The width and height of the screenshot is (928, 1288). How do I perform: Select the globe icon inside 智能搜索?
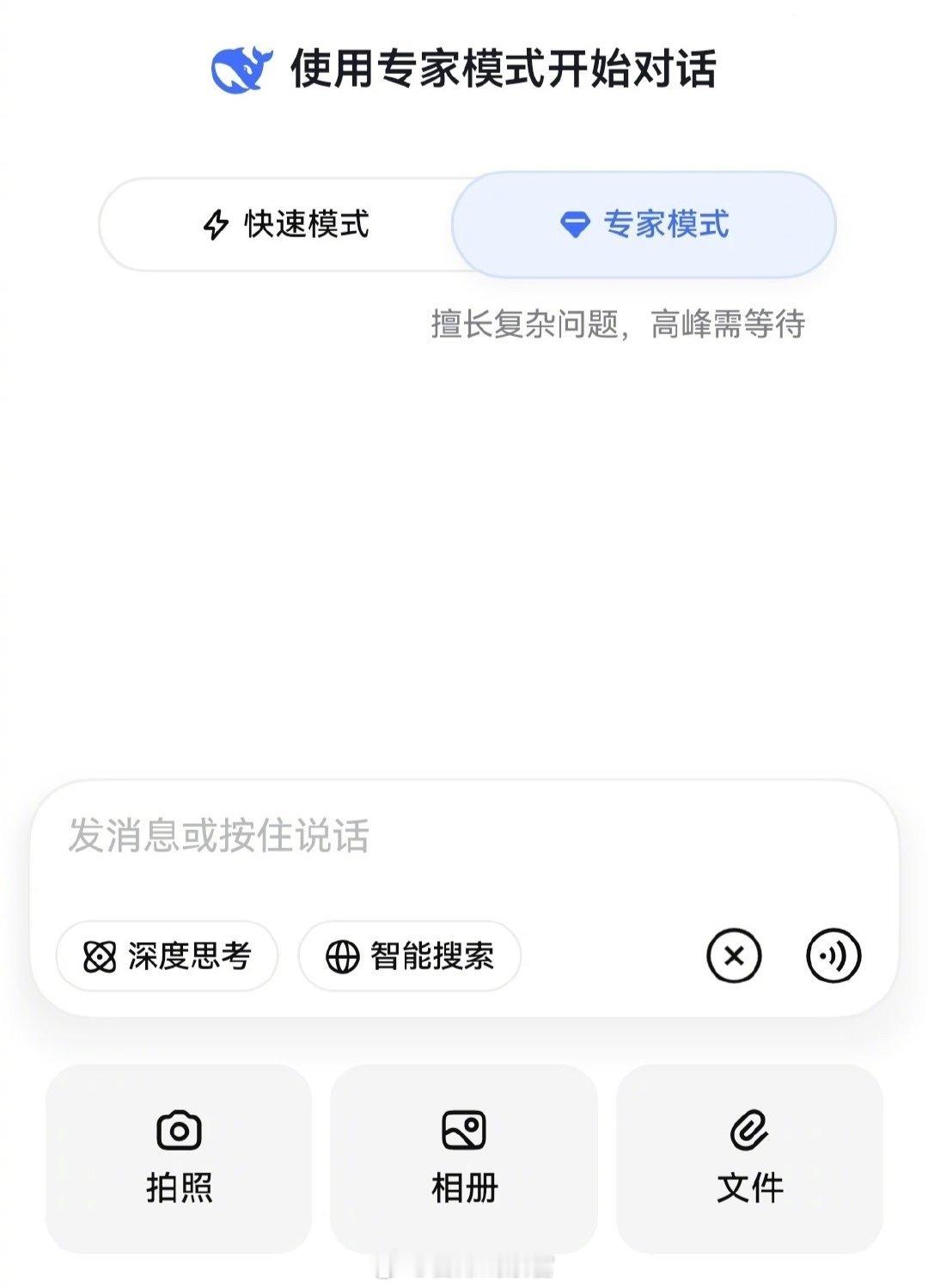[x=342, y=955]
